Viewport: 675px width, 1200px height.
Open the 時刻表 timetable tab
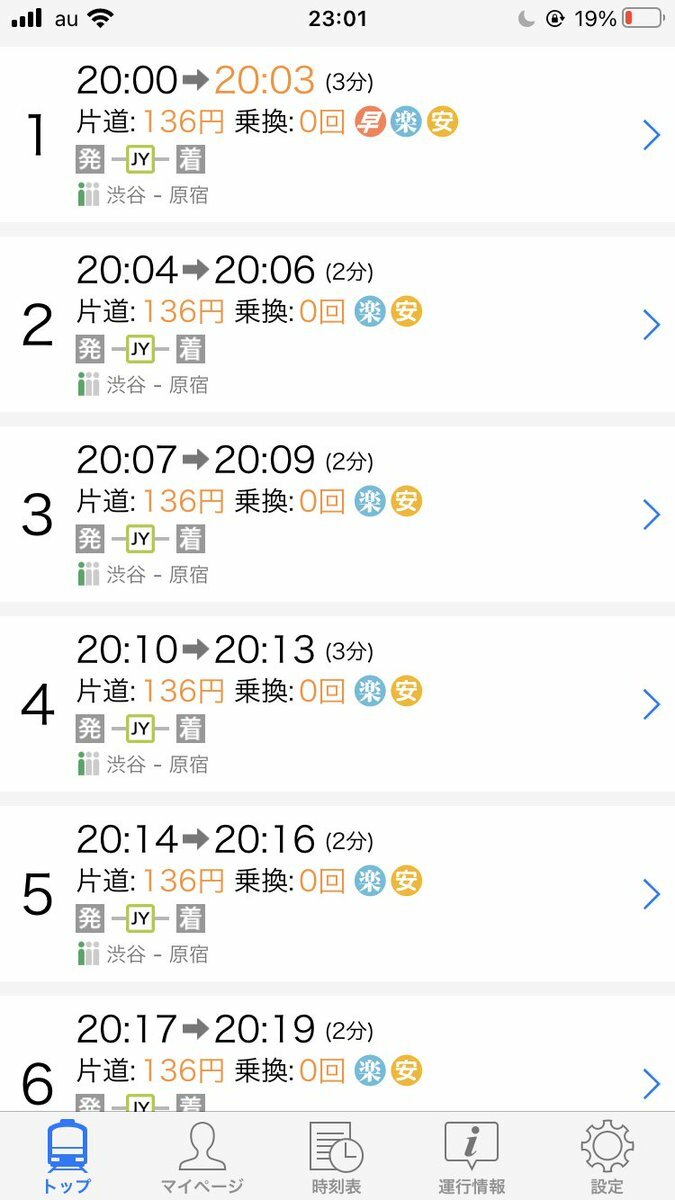coord(337,1157)
